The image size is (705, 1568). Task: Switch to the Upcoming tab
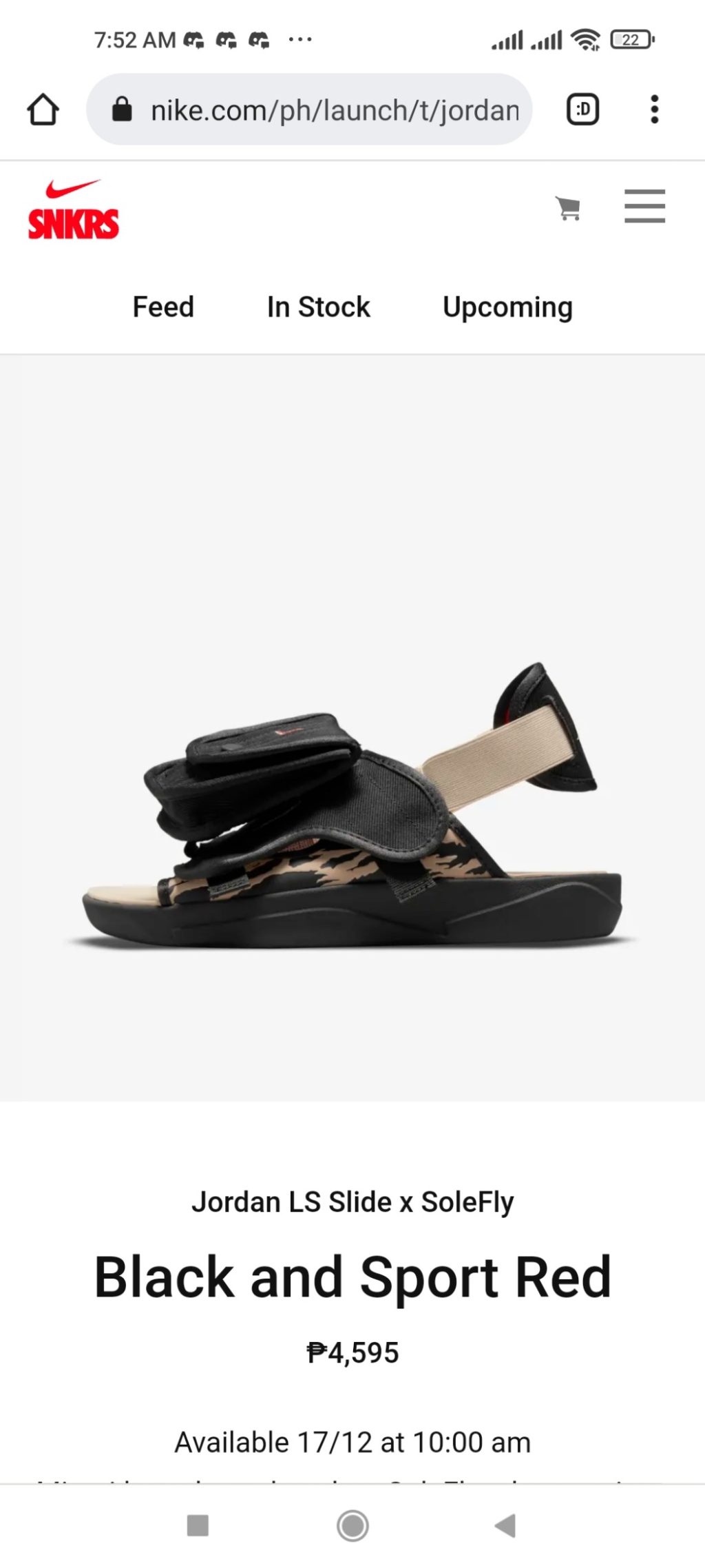click(x=507, y=307)
